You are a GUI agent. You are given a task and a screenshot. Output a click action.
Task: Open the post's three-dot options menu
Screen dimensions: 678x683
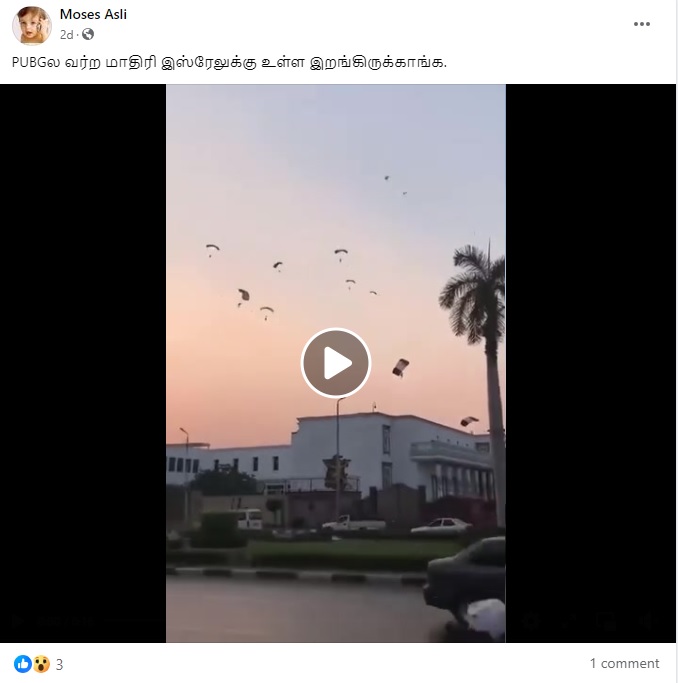point(642,24)
